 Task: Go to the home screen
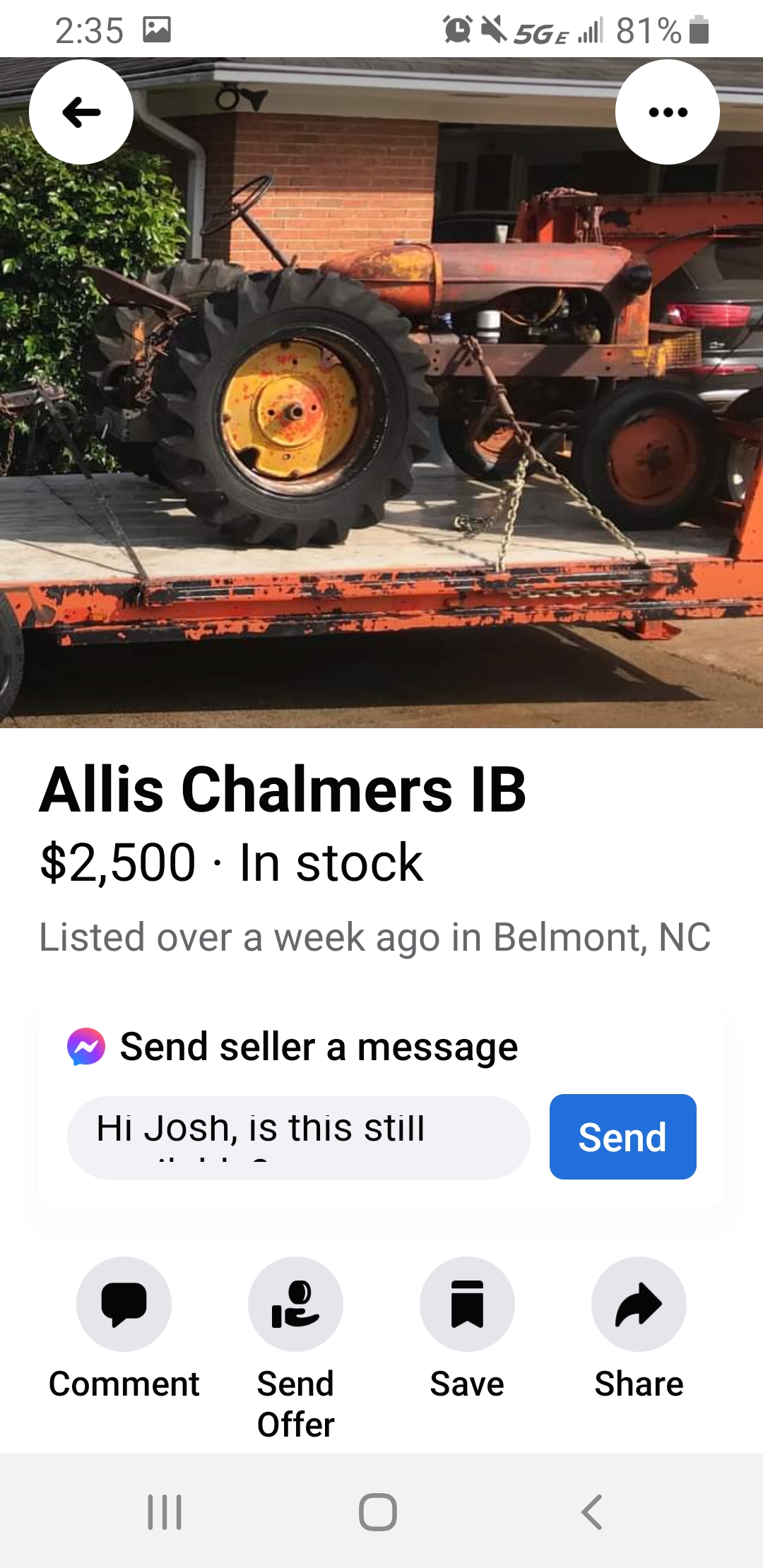[378, 1512]
